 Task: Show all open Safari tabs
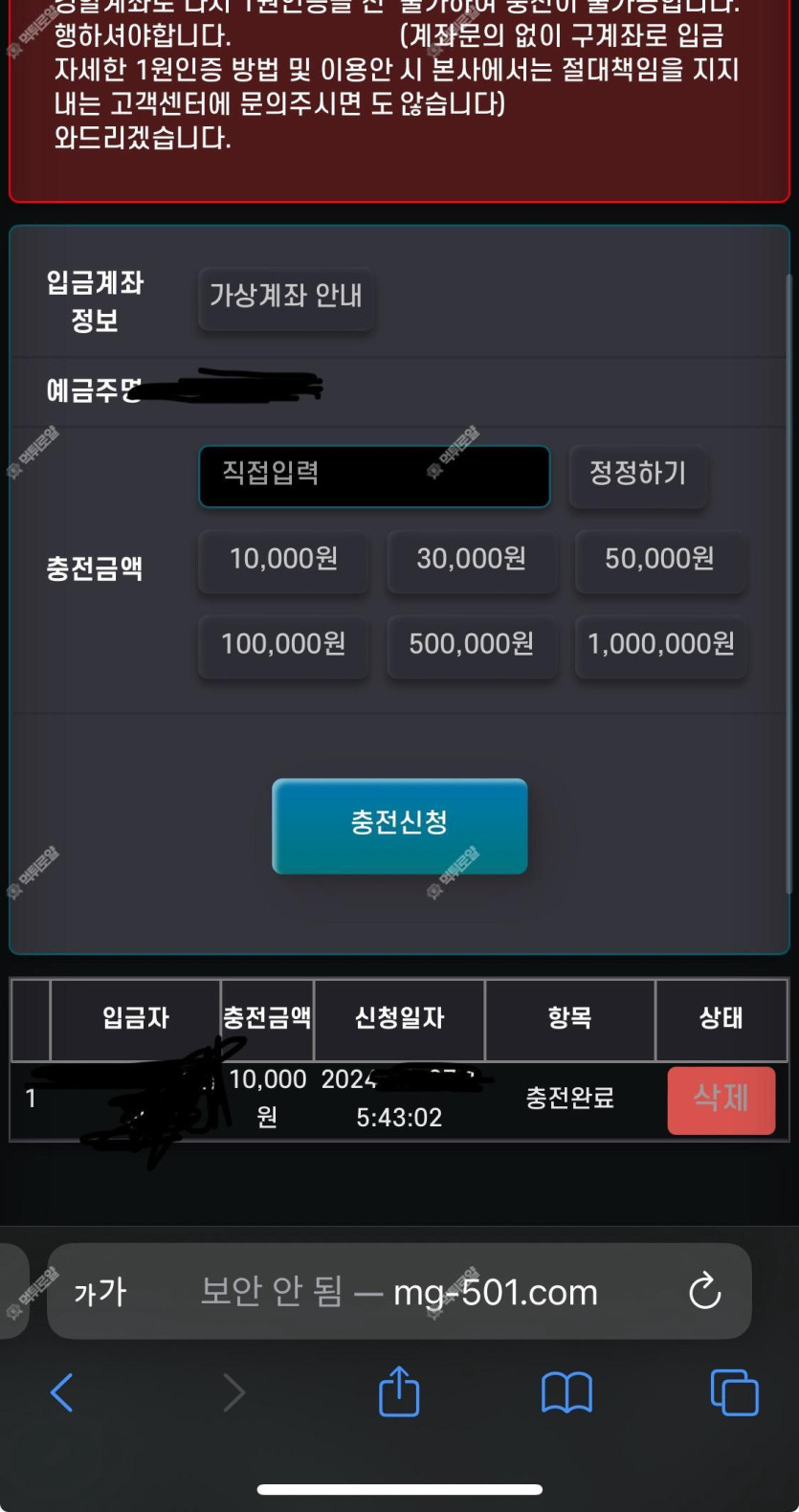click(734, 1392)
